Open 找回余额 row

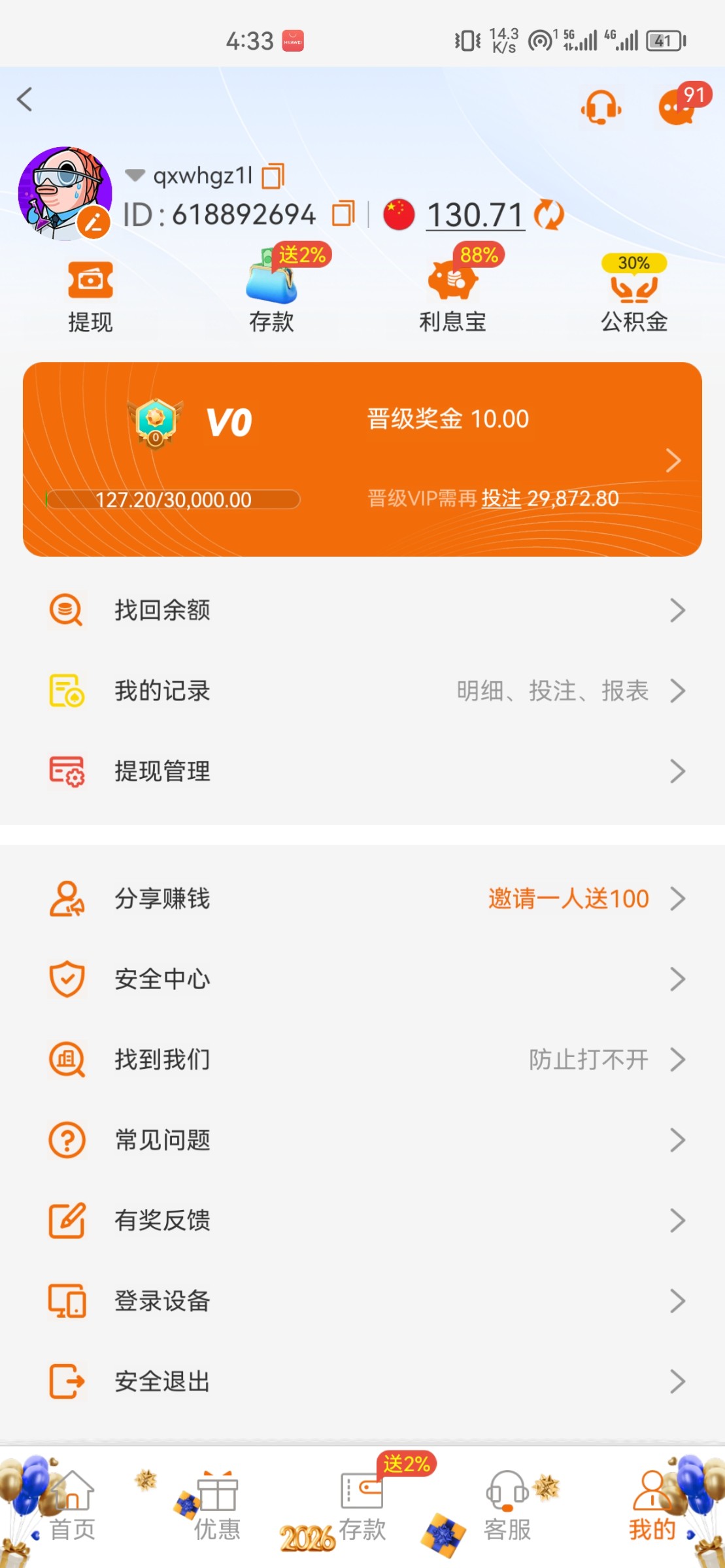[362, 610]
